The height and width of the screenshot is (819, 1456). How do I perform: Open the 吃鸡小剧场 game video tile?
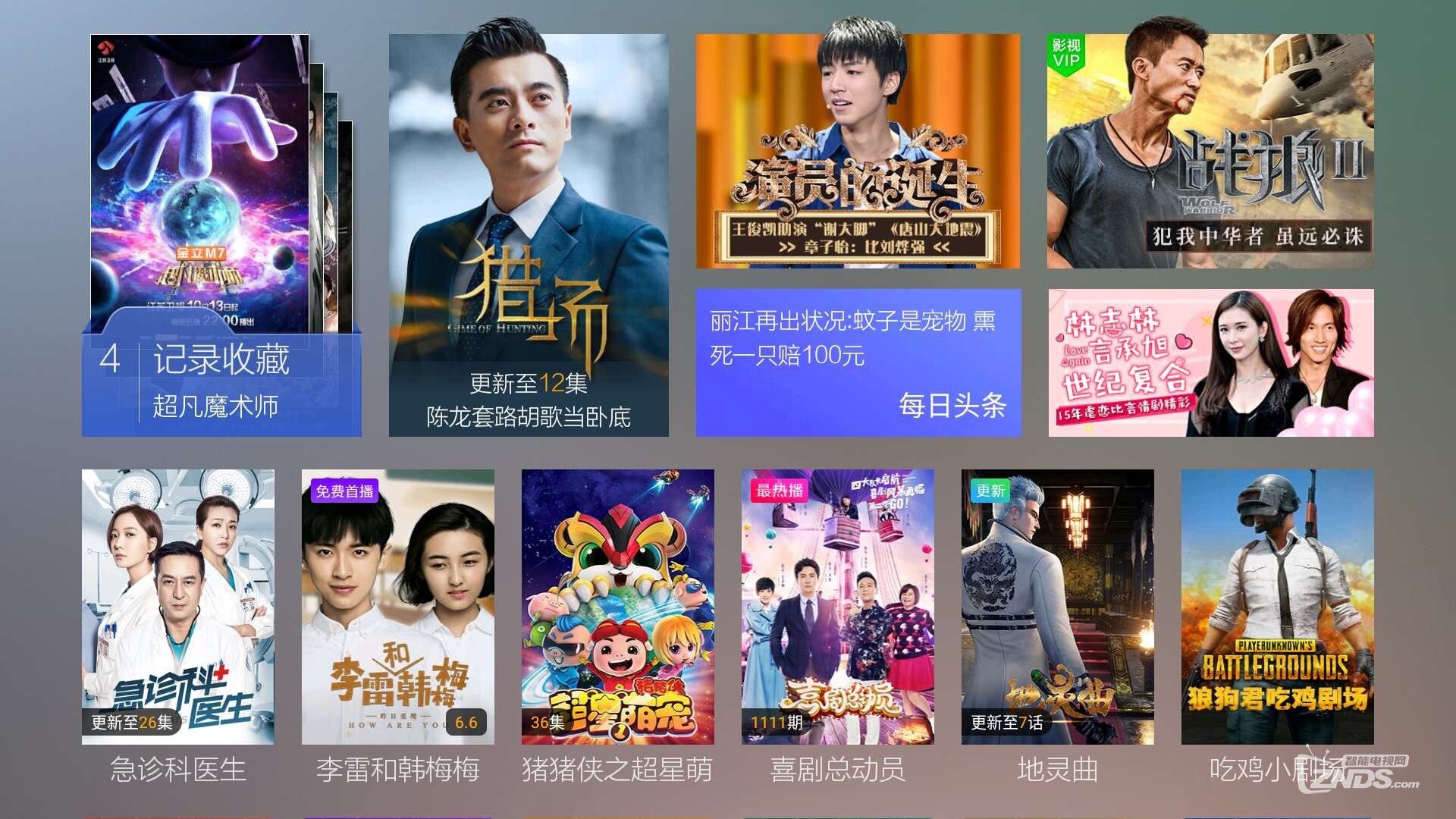tap(1277, 607)
